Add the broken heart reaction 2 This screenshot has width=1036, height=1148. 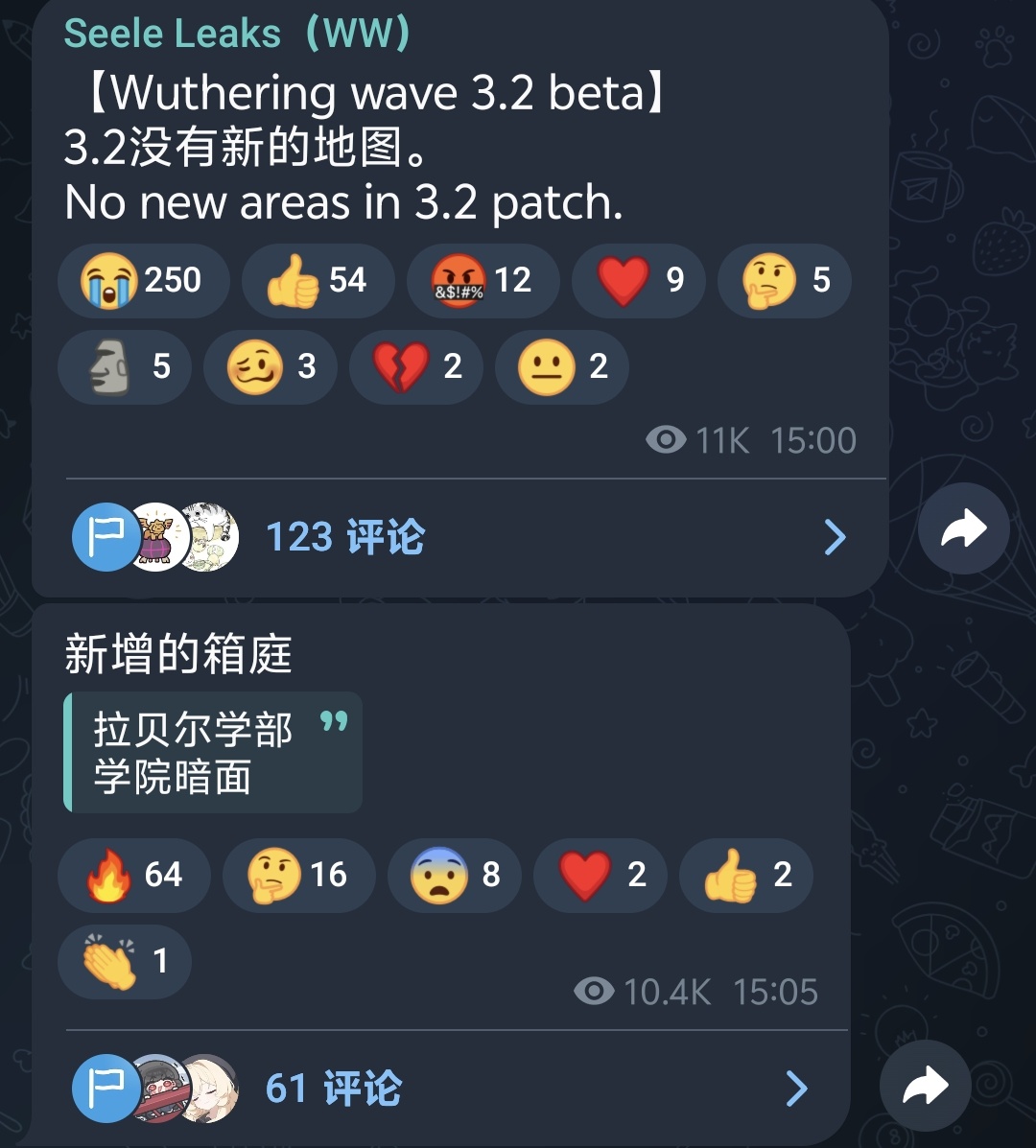pos(415,366)
